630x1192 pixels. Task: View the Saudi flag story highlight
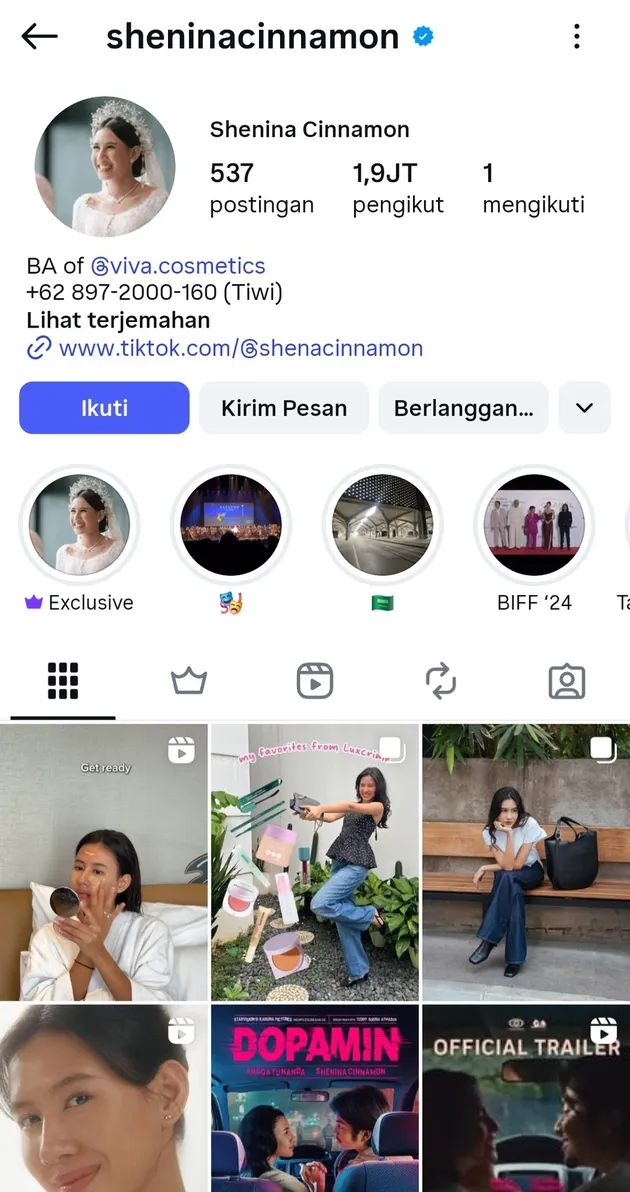[382, 525]
